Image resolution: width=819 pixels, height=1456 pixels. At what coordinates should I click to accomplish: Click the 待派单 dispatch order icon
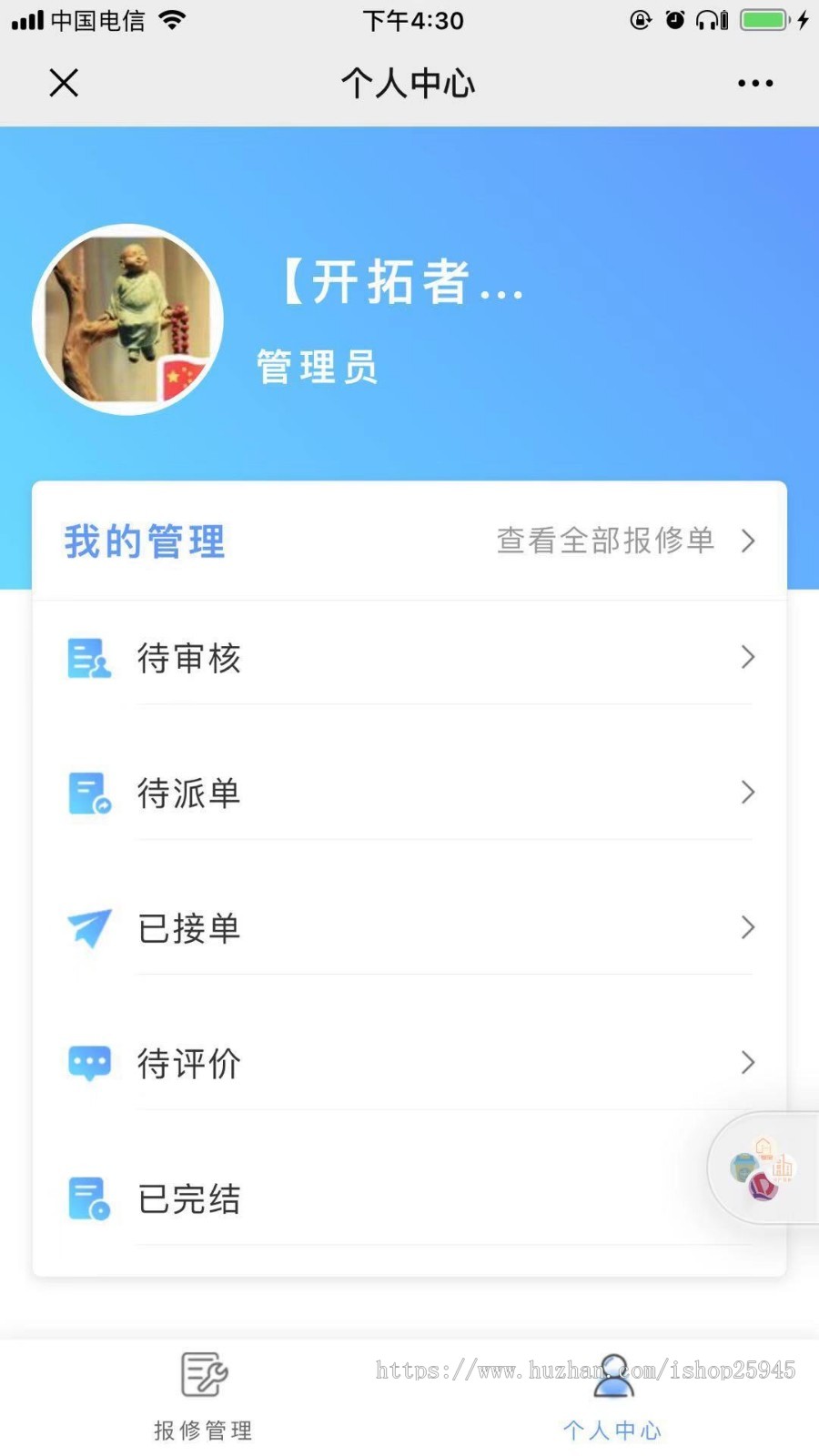tap(87, 792)
